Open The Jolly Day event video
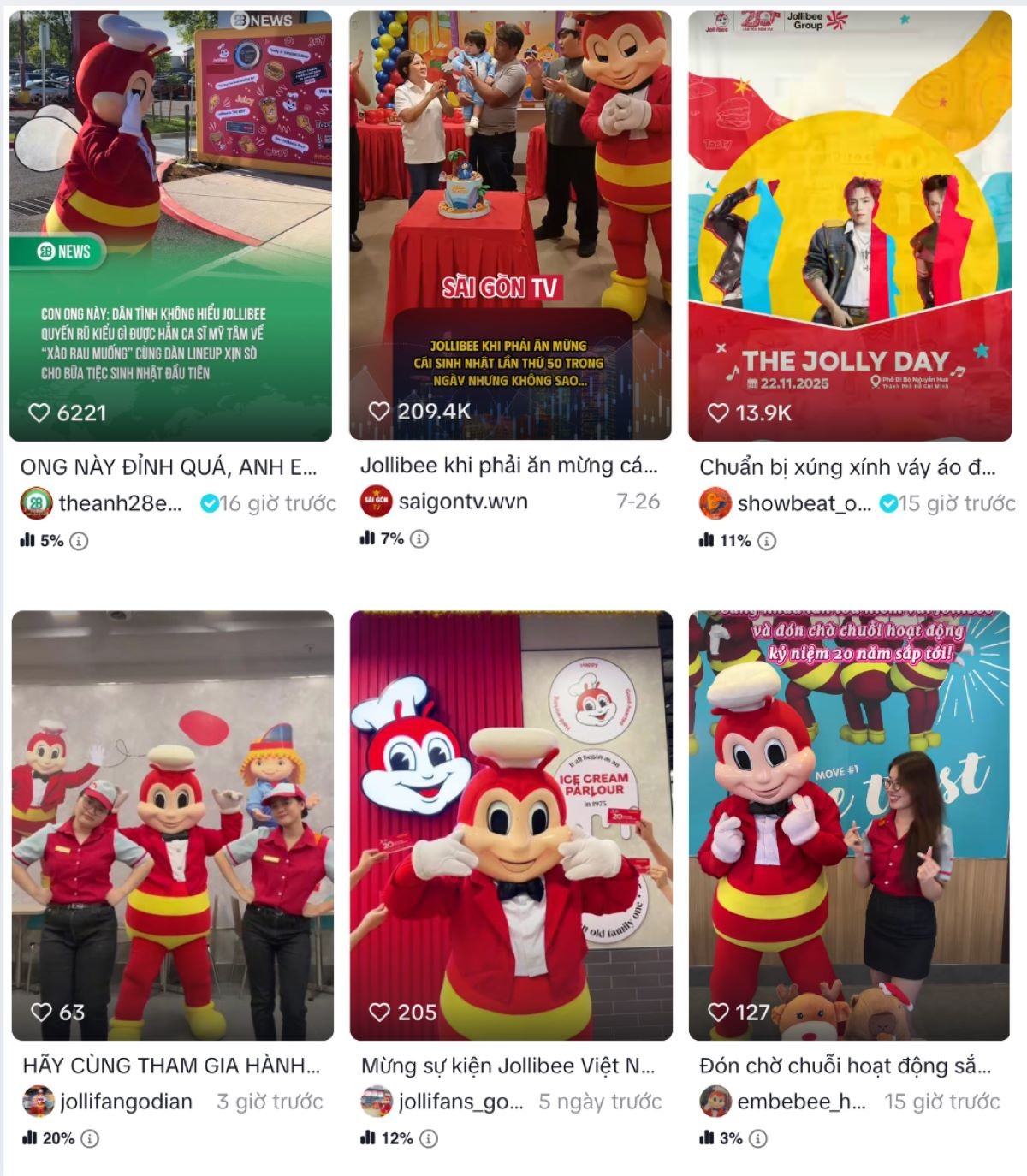 (850, 225)
